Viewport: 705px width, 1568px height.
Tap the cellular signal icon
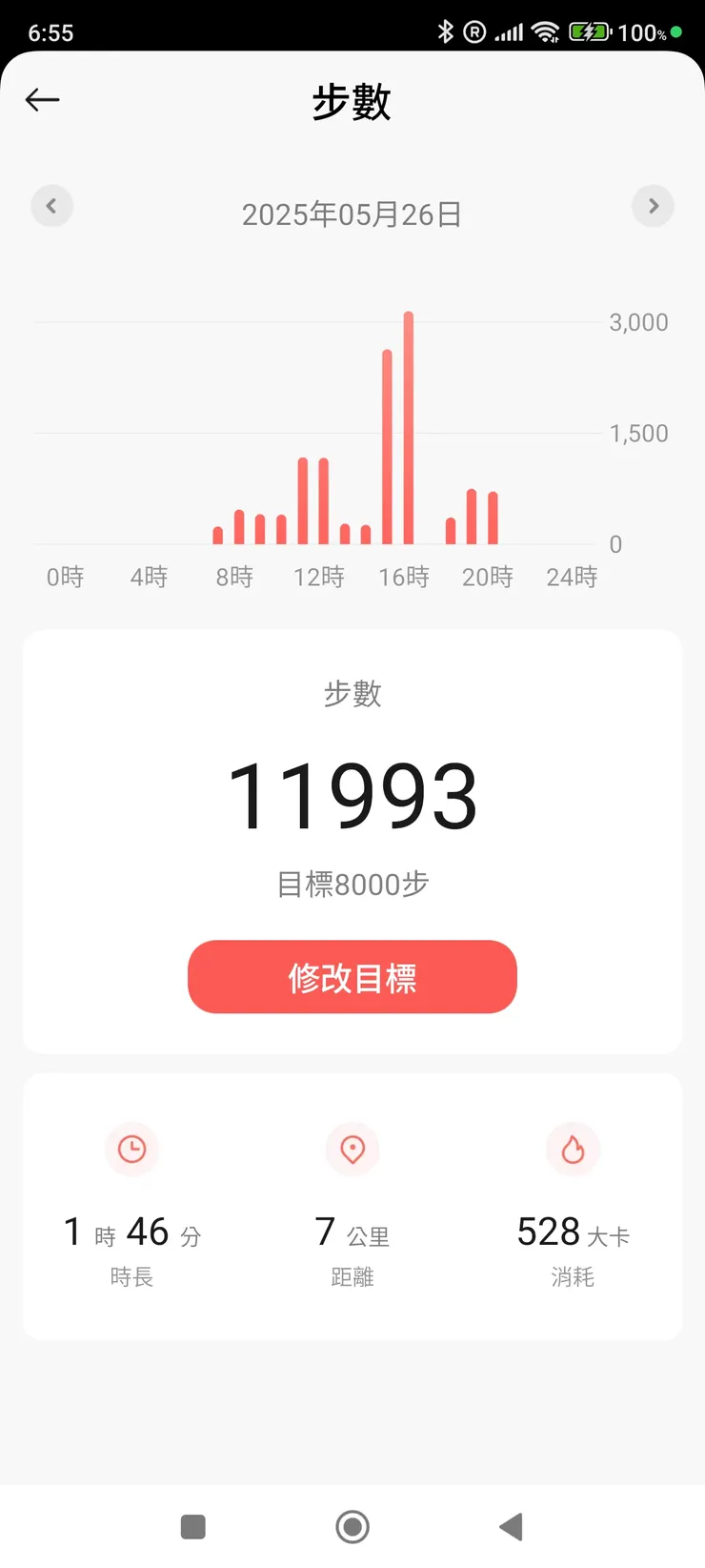506,31
